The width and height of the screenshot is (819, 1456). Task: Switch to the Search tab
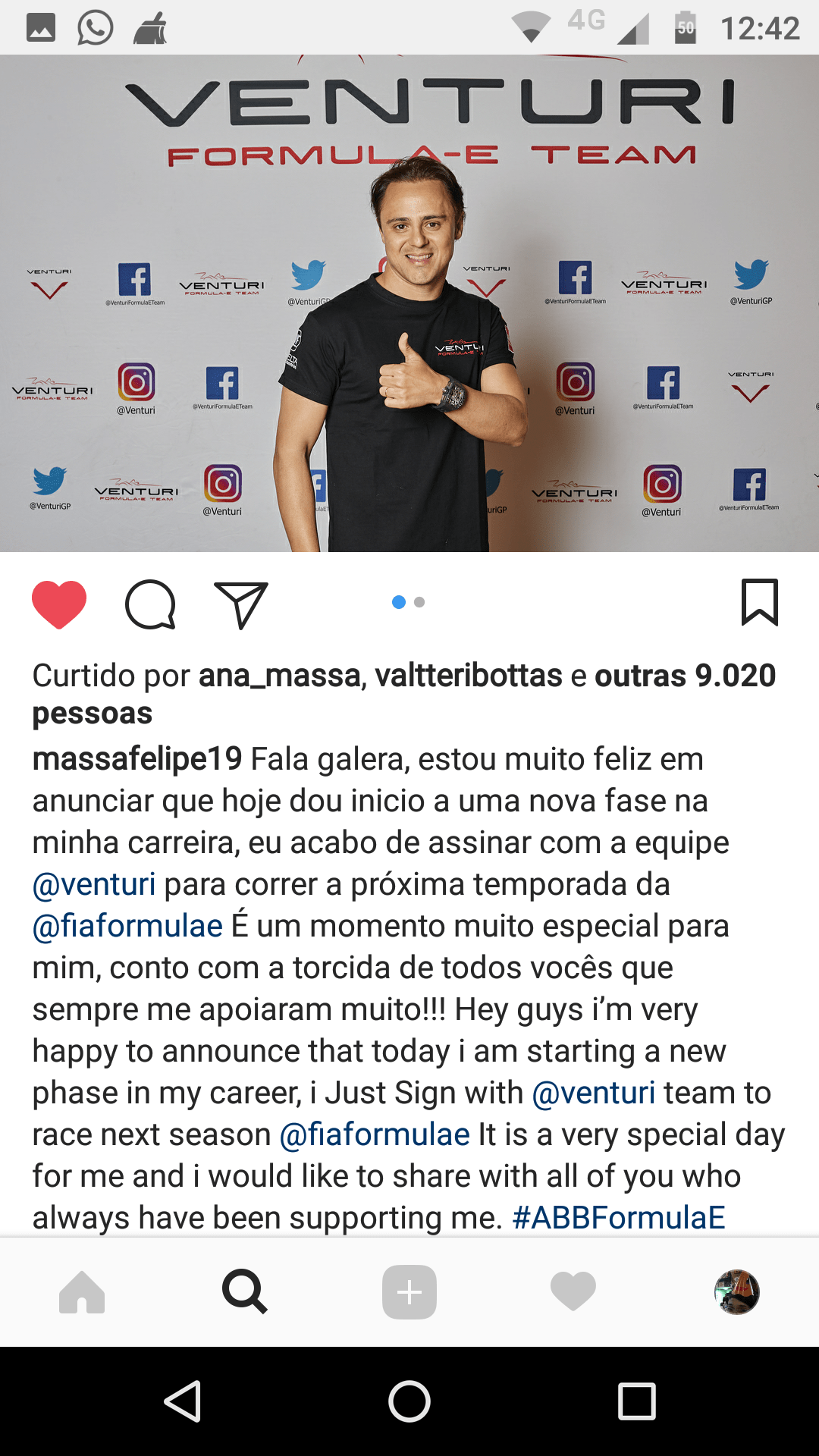click(x=244, y=1291)
